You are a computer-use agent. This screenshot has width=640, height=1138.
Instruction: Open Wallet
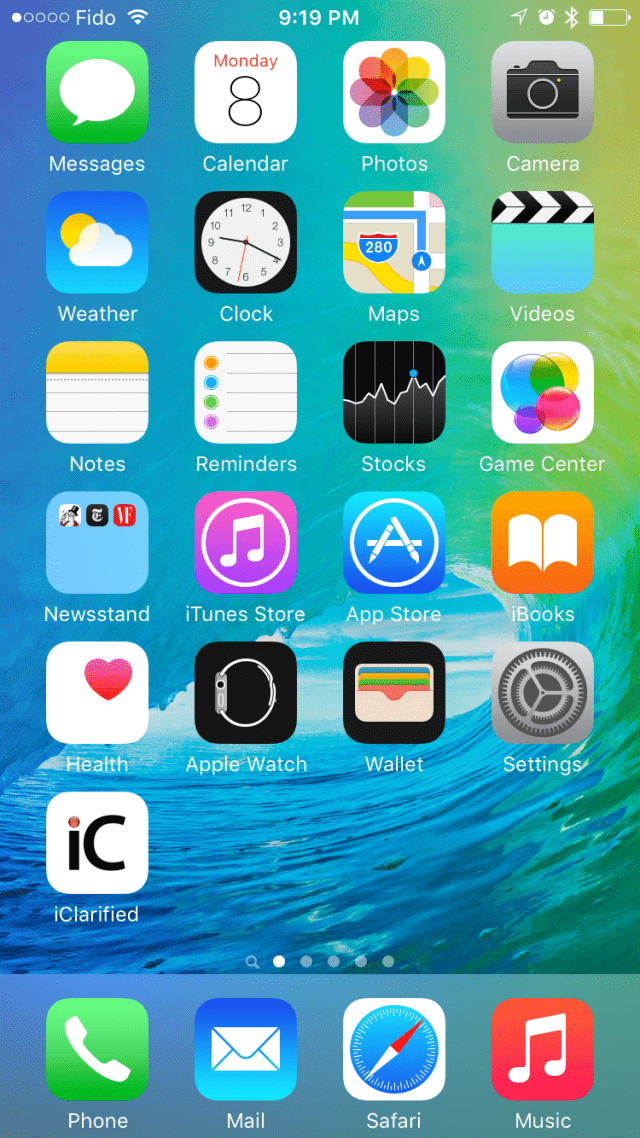point(394,692)
